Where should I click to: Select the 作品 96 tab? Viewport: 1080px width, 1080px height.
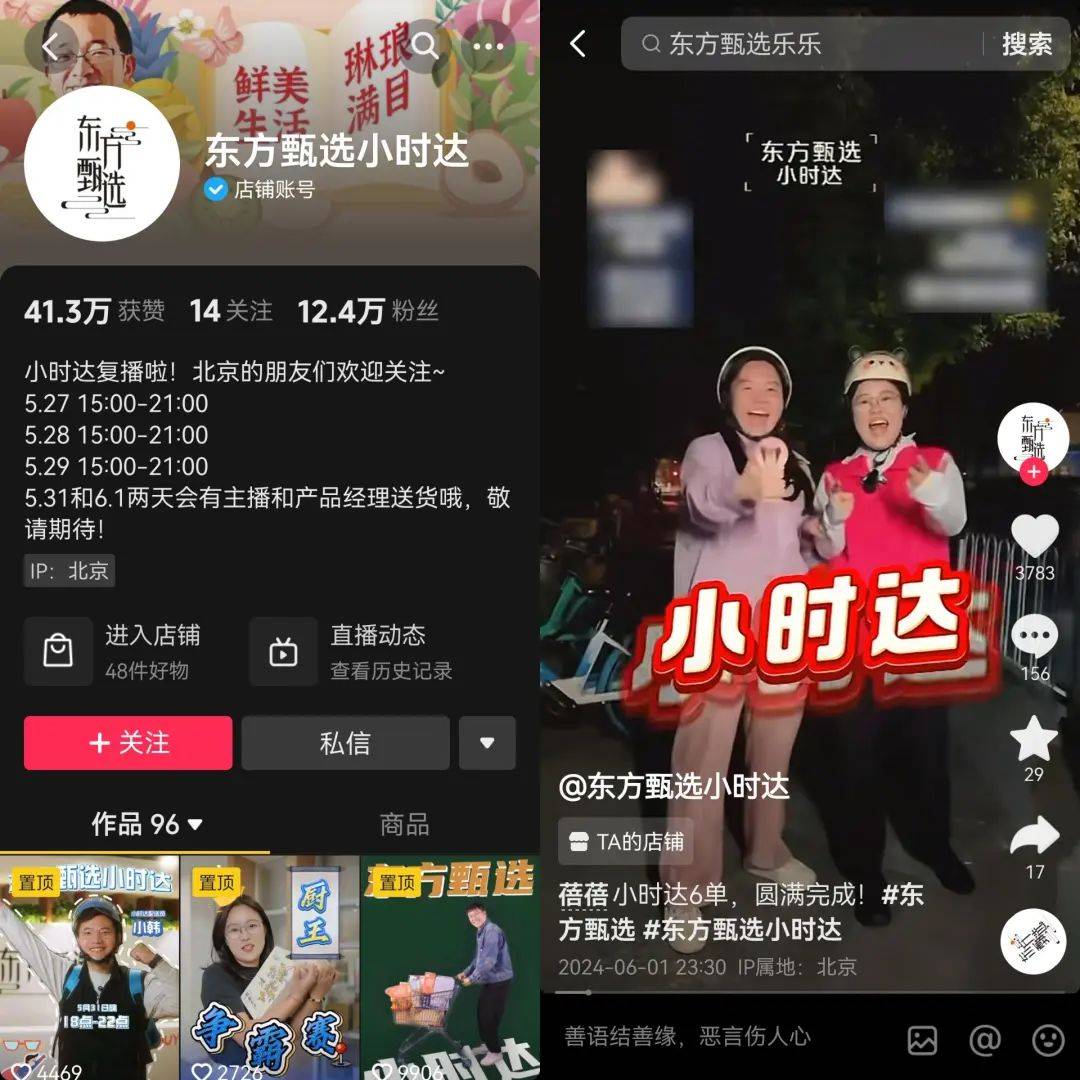[147, 824]
